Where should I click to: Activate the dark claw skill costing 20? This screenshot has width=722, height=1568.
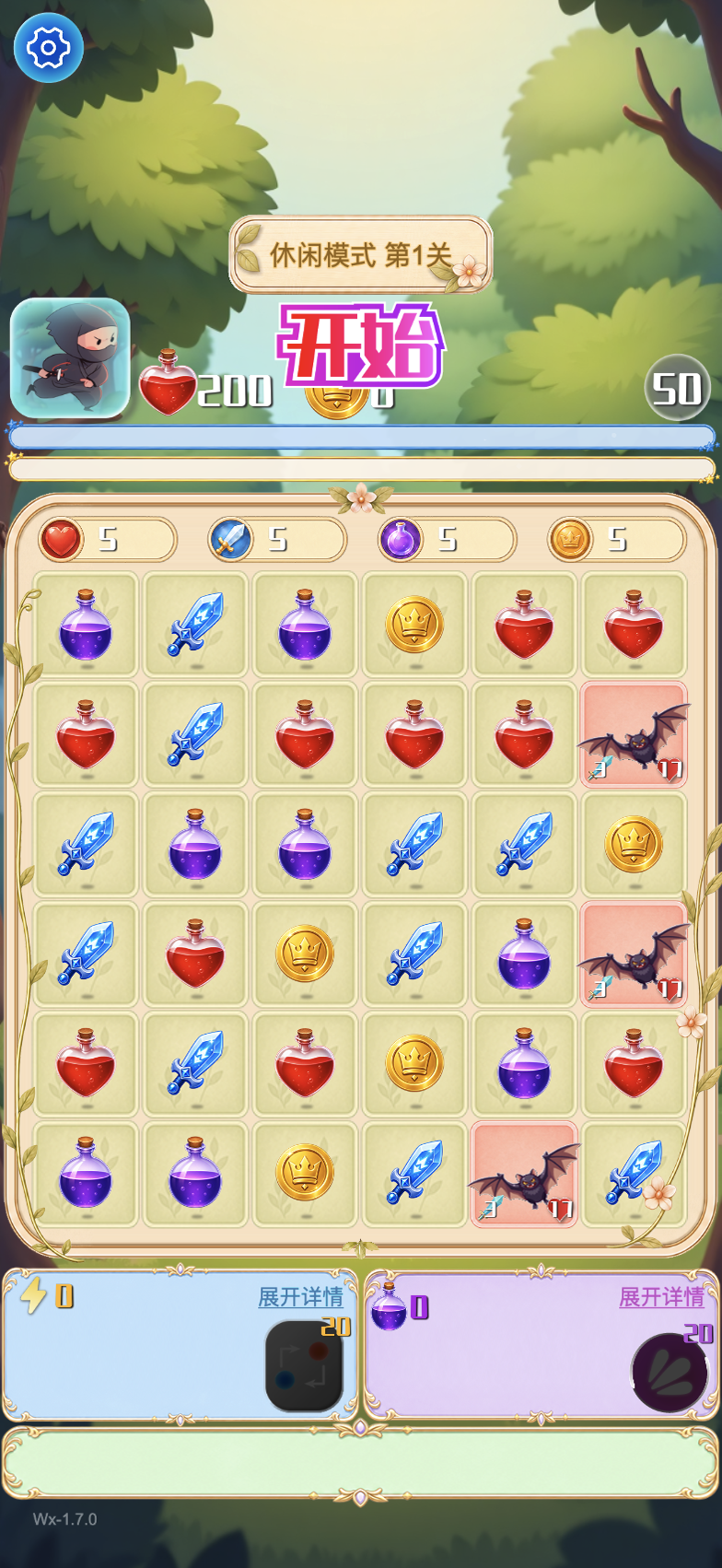pyautogui.click(x=670, y=1373)
